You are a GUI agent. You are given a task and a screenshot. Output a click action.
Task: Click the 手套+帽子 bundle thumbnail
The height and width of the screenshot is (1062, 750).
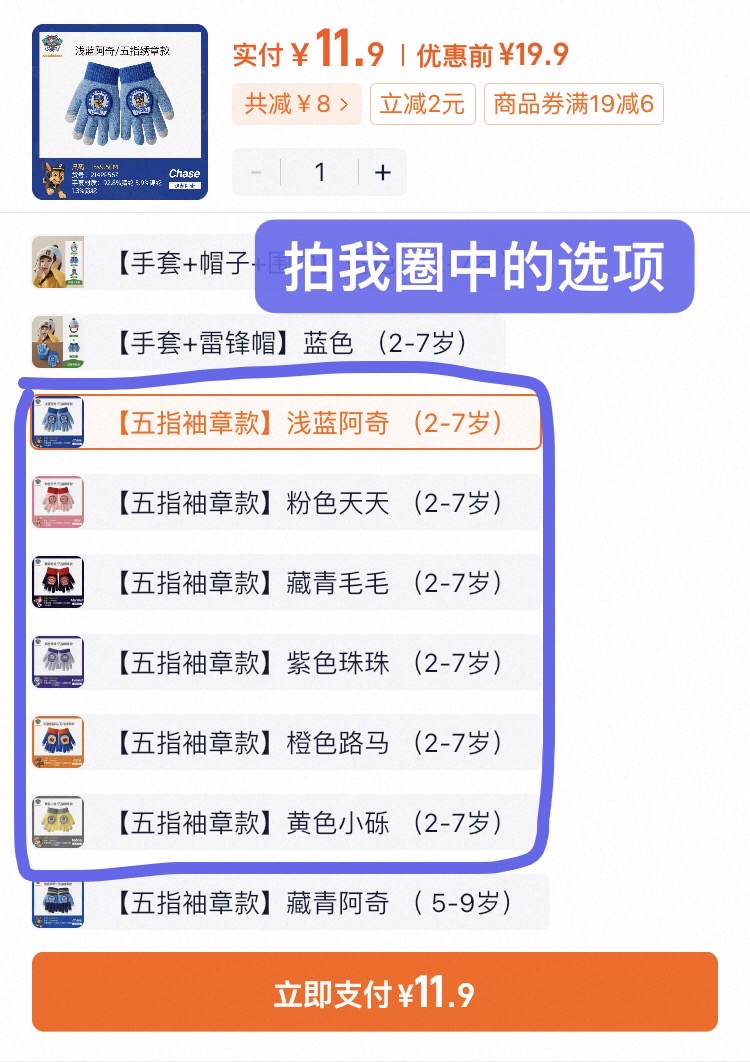pyautogui.click(x=58, y=261)
